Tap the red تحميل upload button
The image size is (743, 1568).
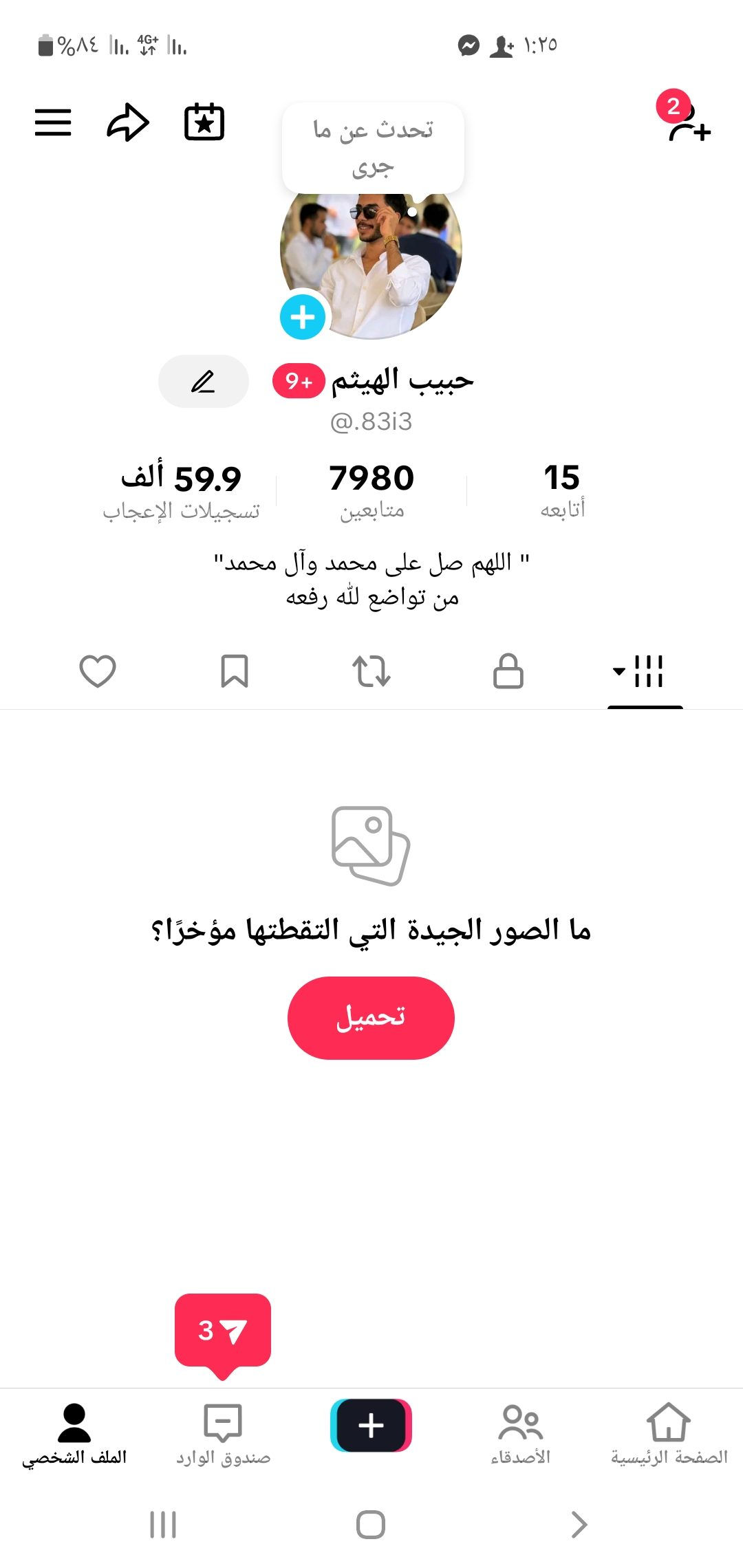pos(371,1018)
